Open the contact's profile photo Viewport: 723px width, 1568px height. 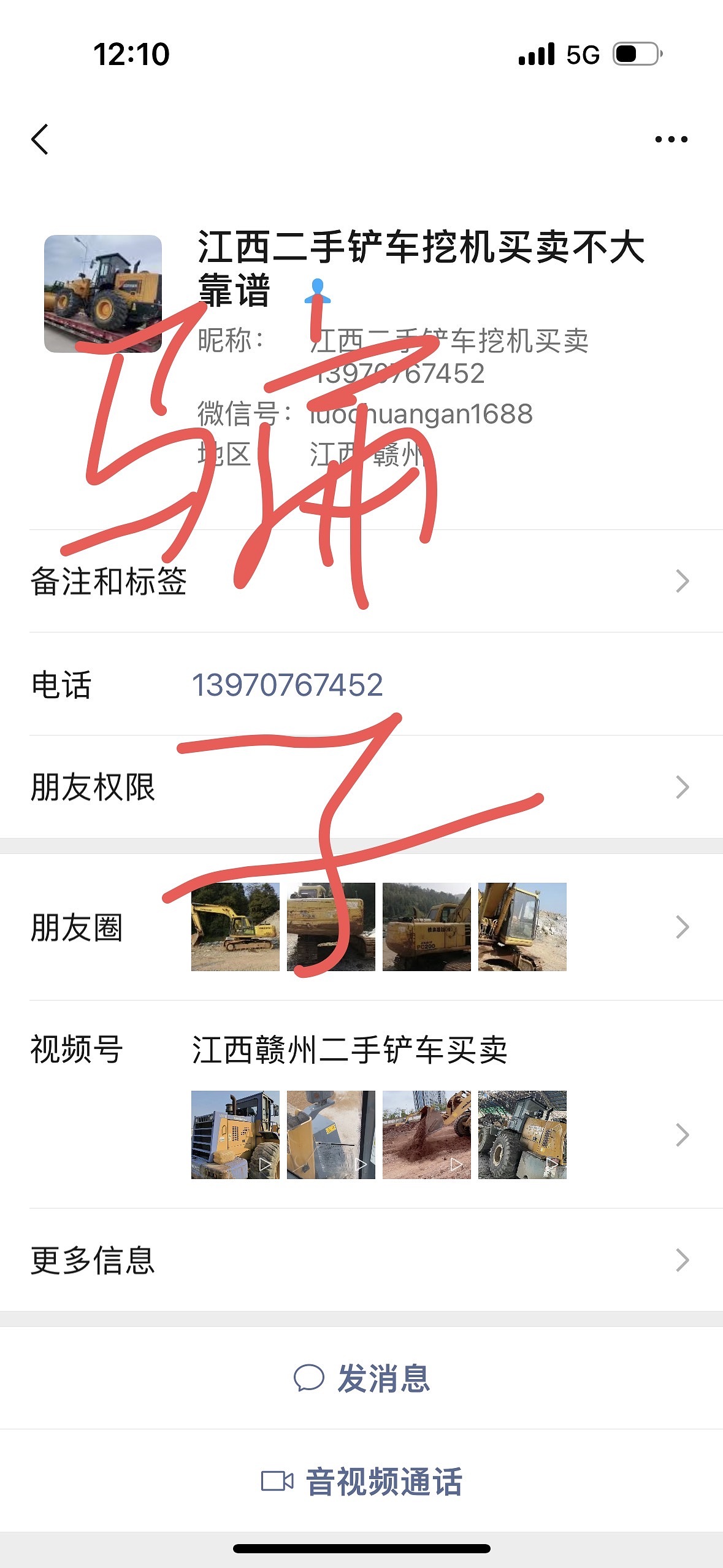103,294
